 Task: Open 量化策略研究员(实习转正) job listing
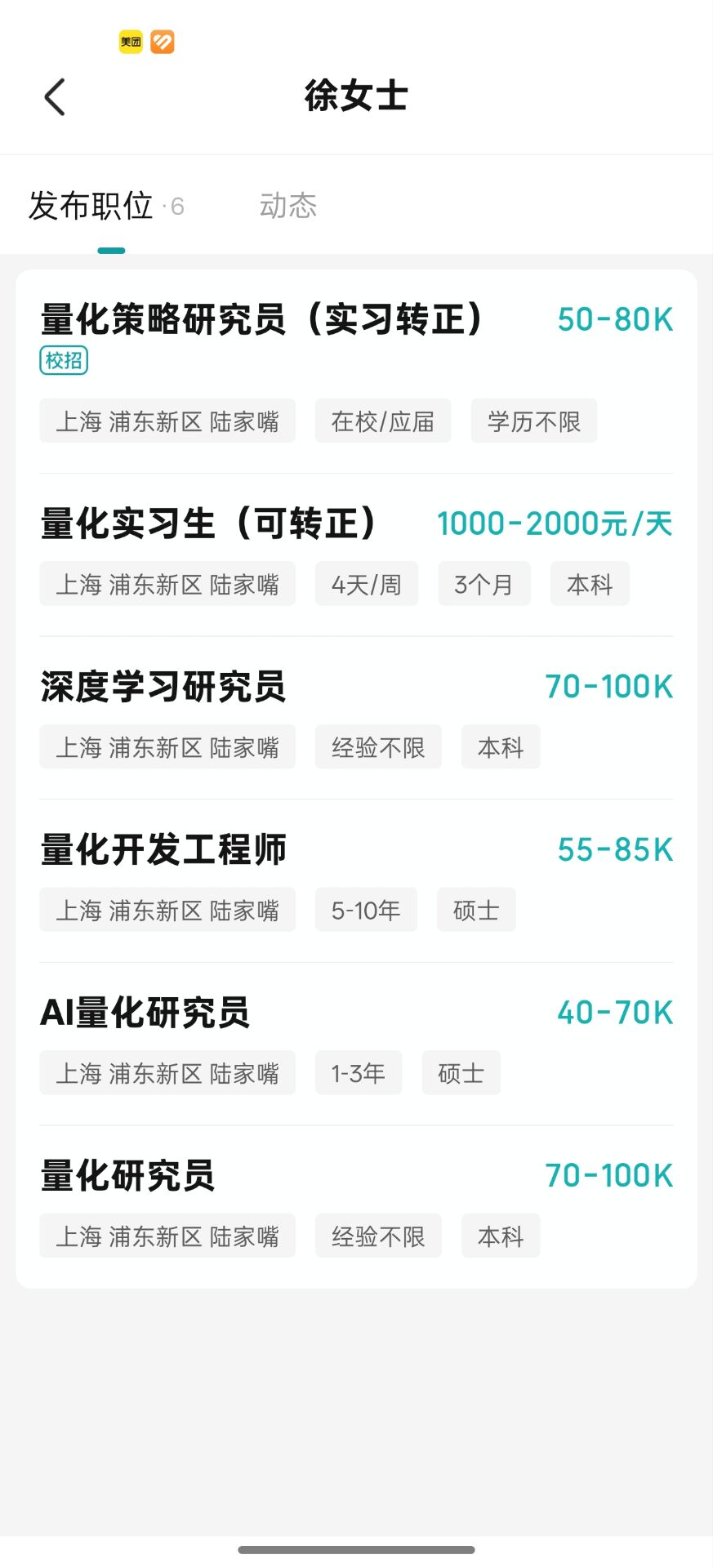(261, 319)
